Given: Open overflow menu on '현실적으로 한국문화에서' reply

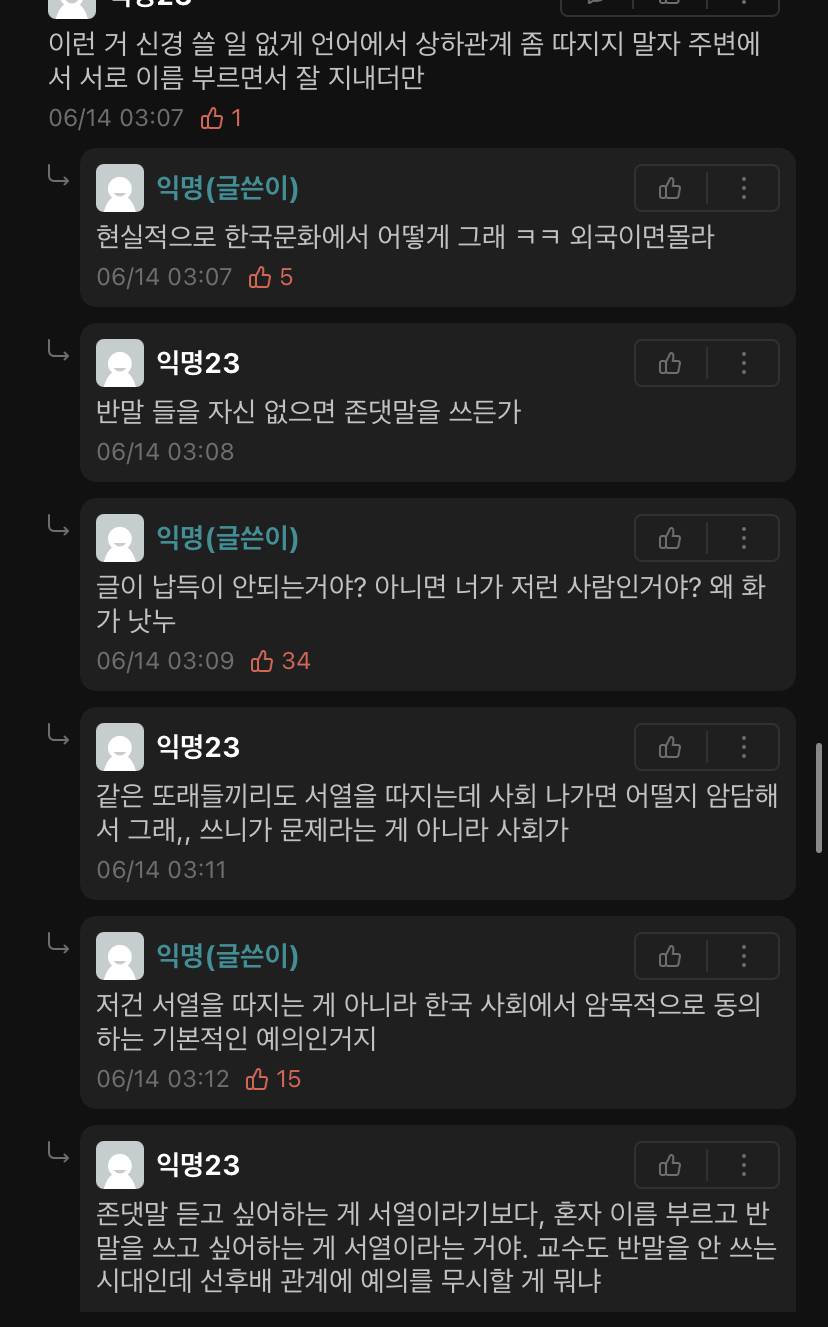Looking at the screenshot, I should (744, 188).
